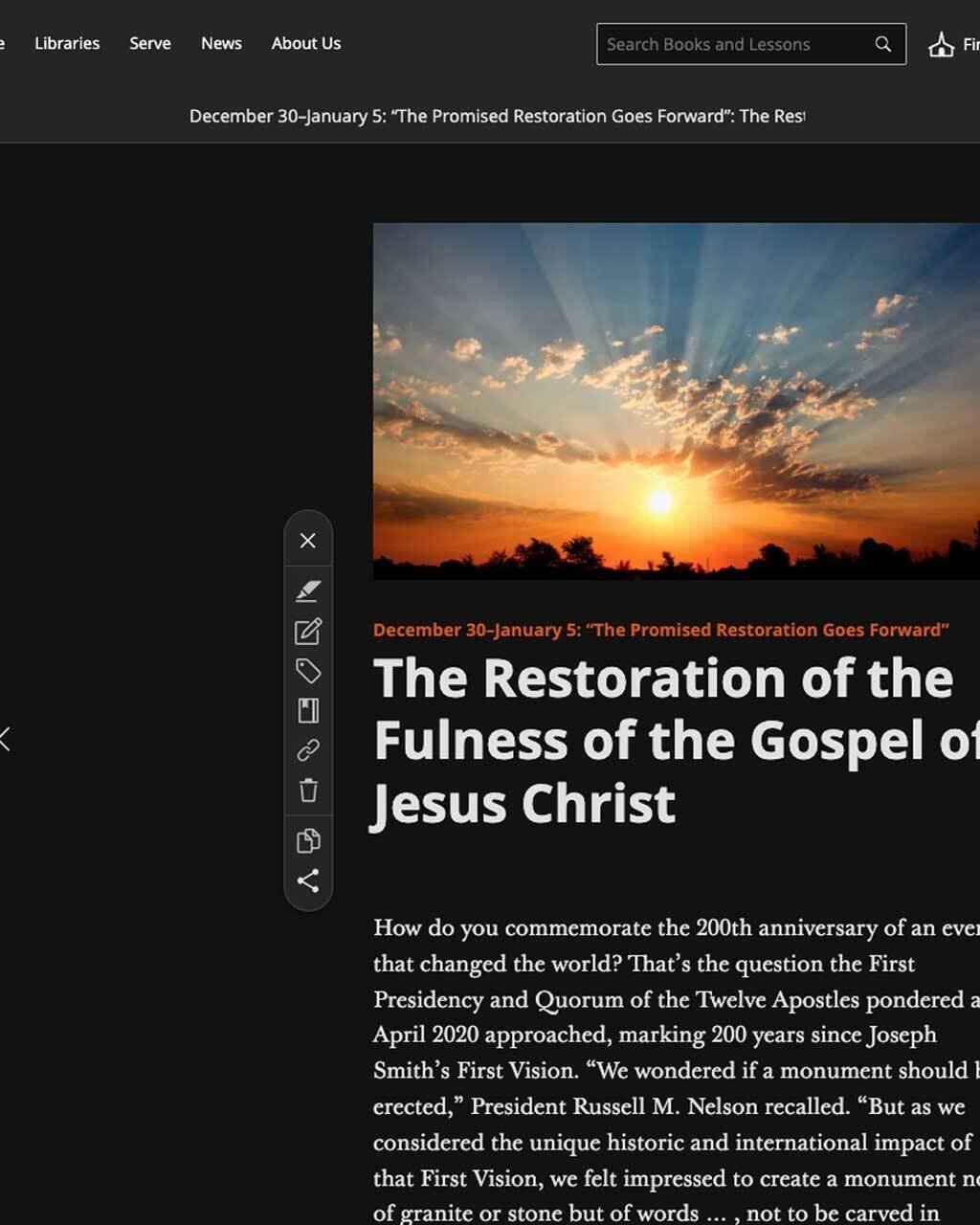Create a link for the selection
This screenshot has width=980, height=1225.
coord(307,750)
